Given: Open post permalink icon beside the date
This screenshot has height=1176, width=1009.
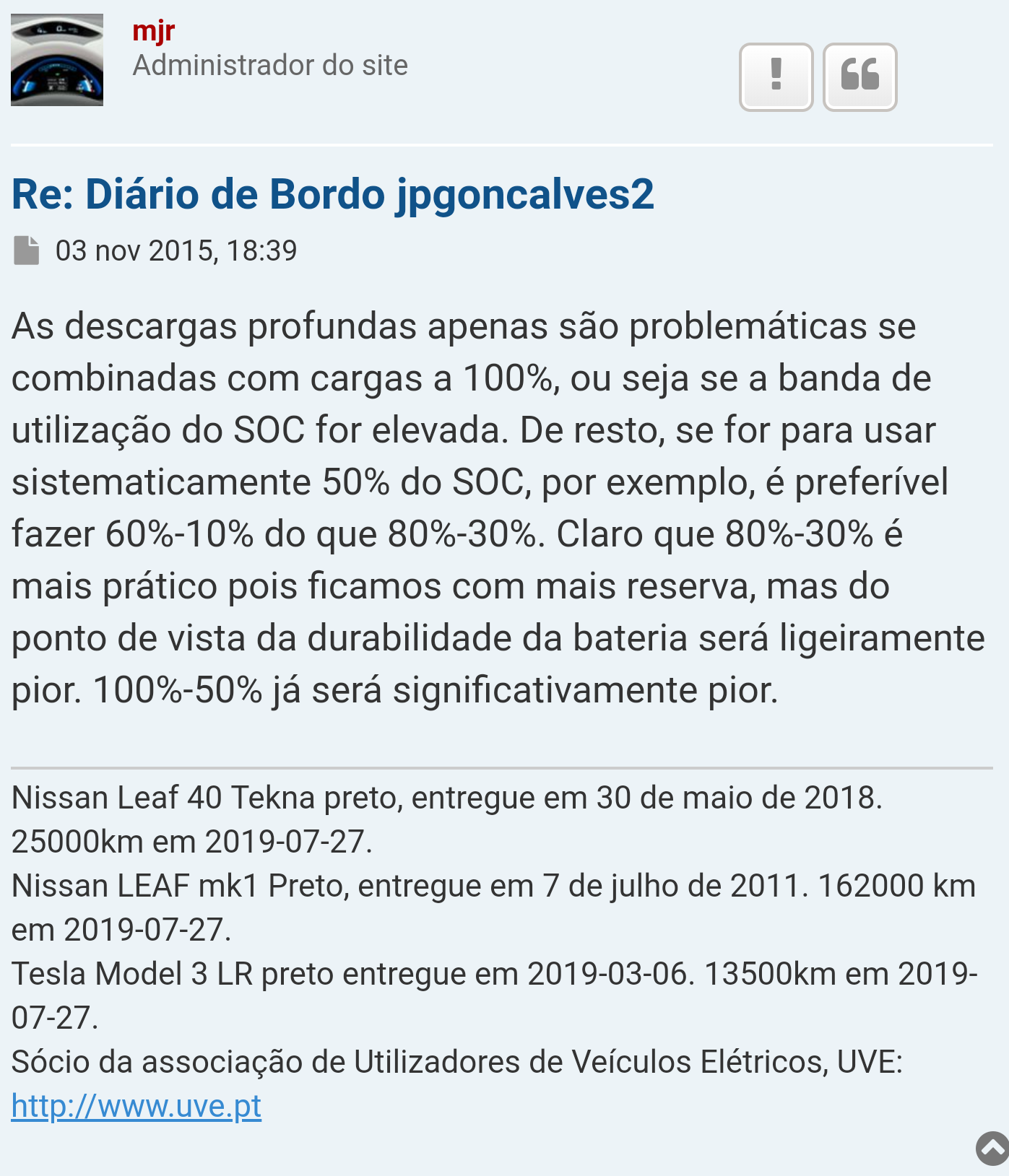Looking at the screenshot, I should (27, 251).
